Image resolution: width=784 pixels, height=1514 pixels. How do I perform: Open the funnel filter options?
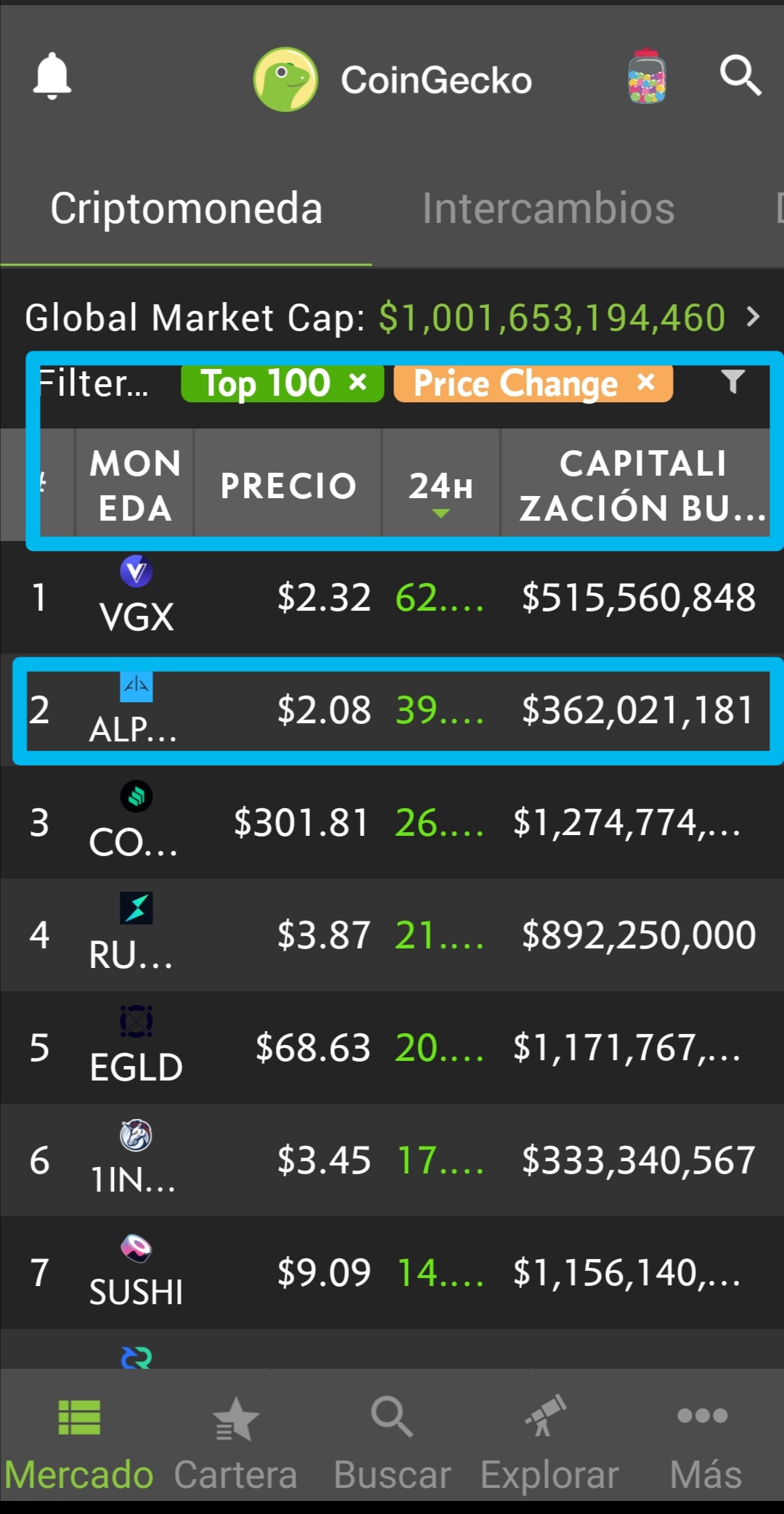click(x=733, y=381)
